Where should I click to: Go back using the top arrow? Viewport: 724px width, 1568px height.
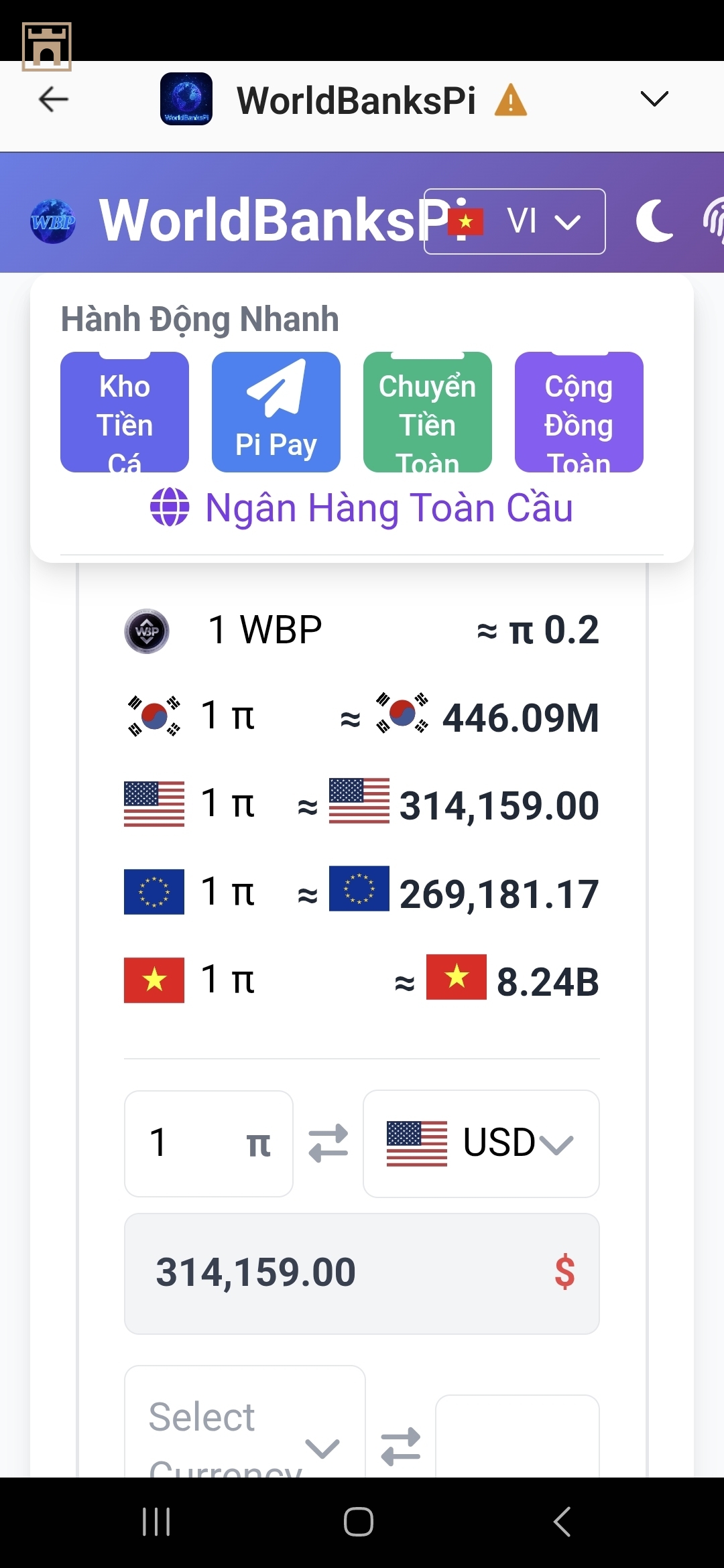click(54, 99)
